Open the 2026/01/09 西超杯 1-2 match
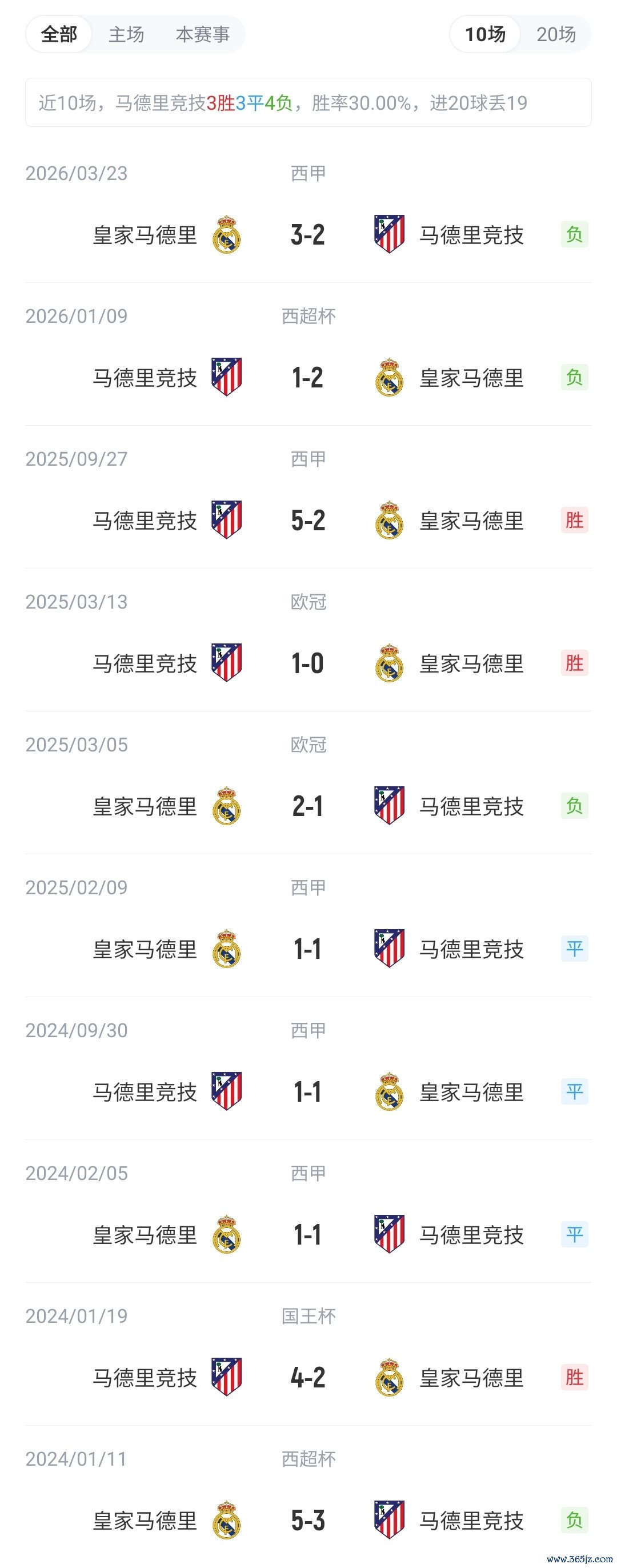Screen dimensions: 617x1568 tap(308, 354)
